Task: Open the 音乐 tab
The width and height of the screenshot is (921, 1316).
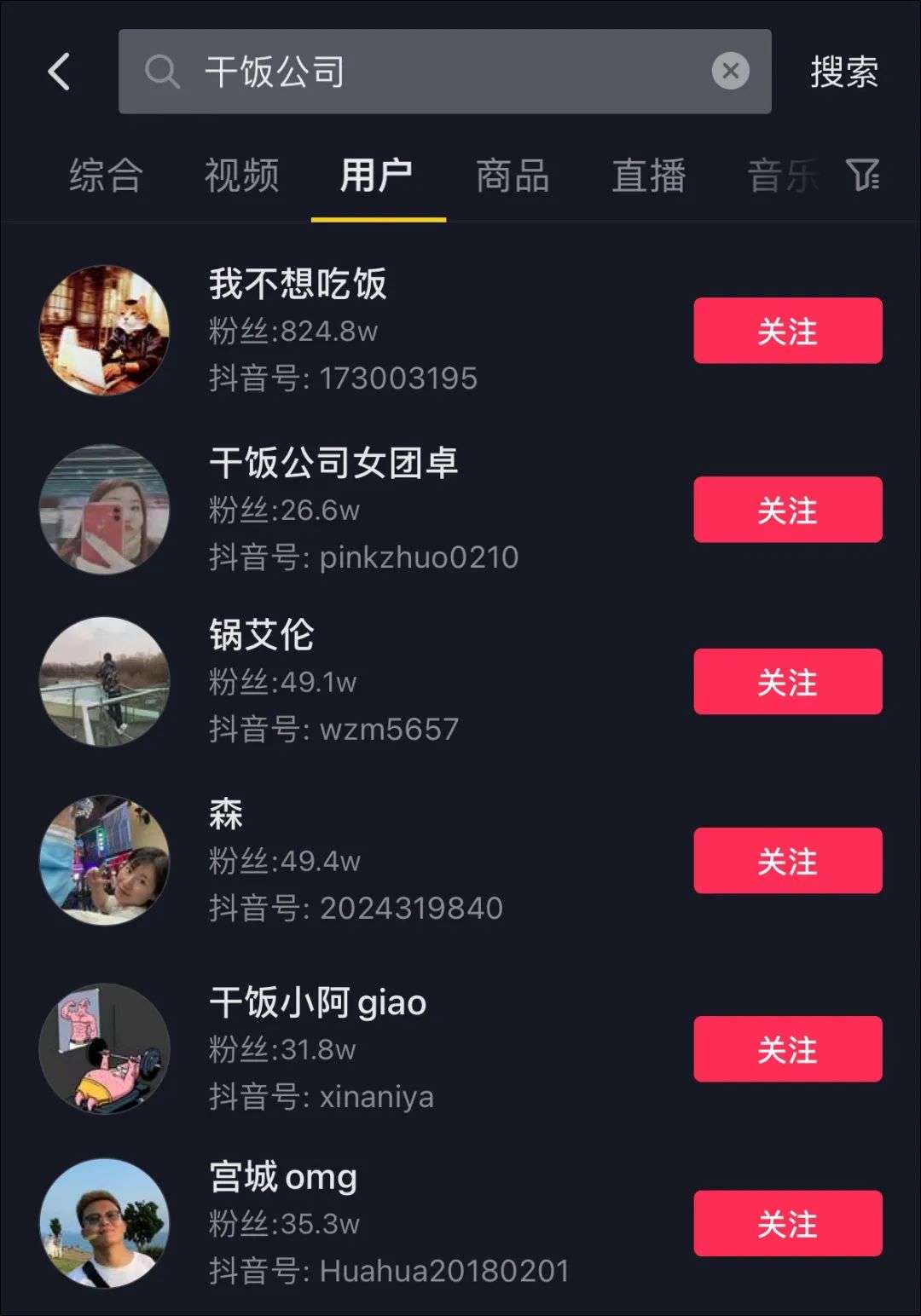Action: point(780,176)
